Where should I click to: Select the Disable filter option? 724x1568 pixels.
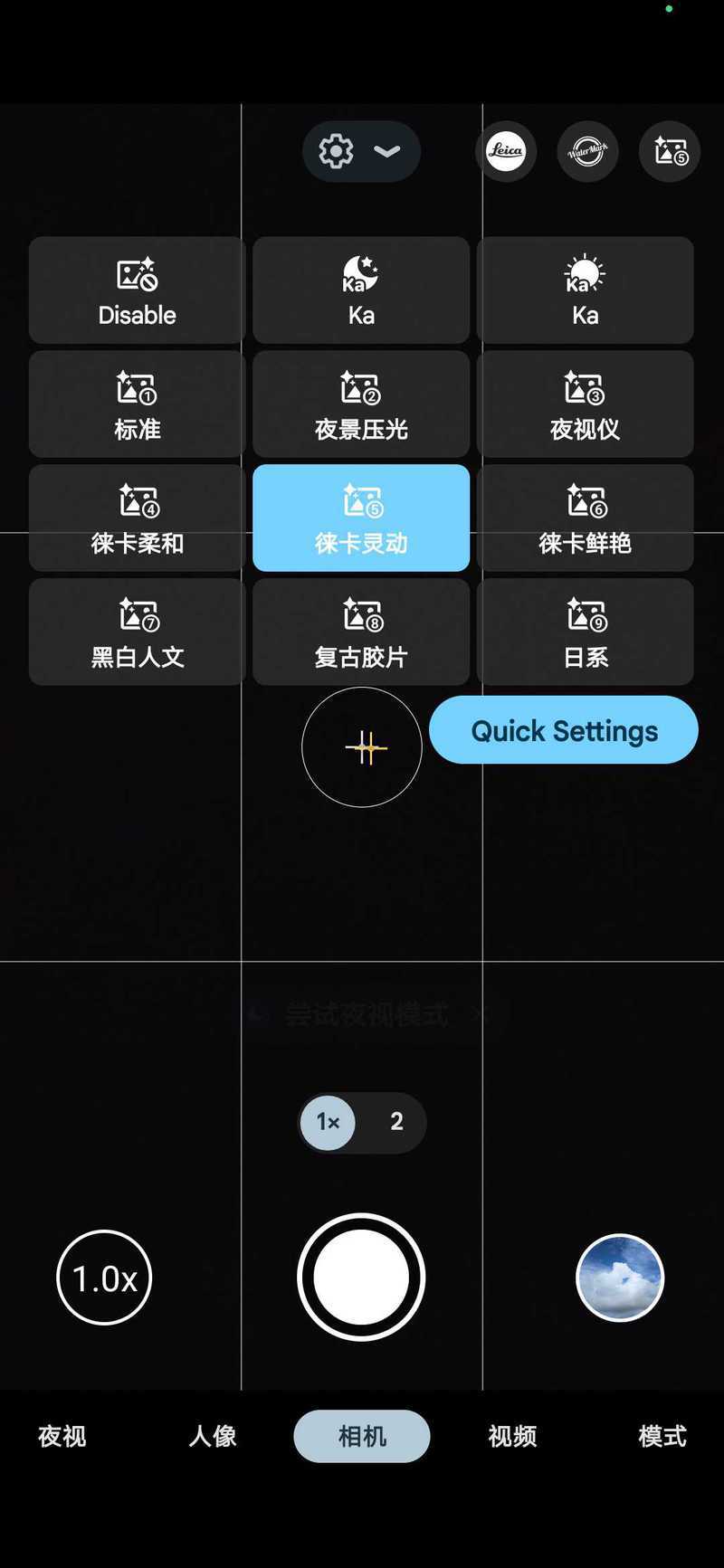[x=137, y=290]
